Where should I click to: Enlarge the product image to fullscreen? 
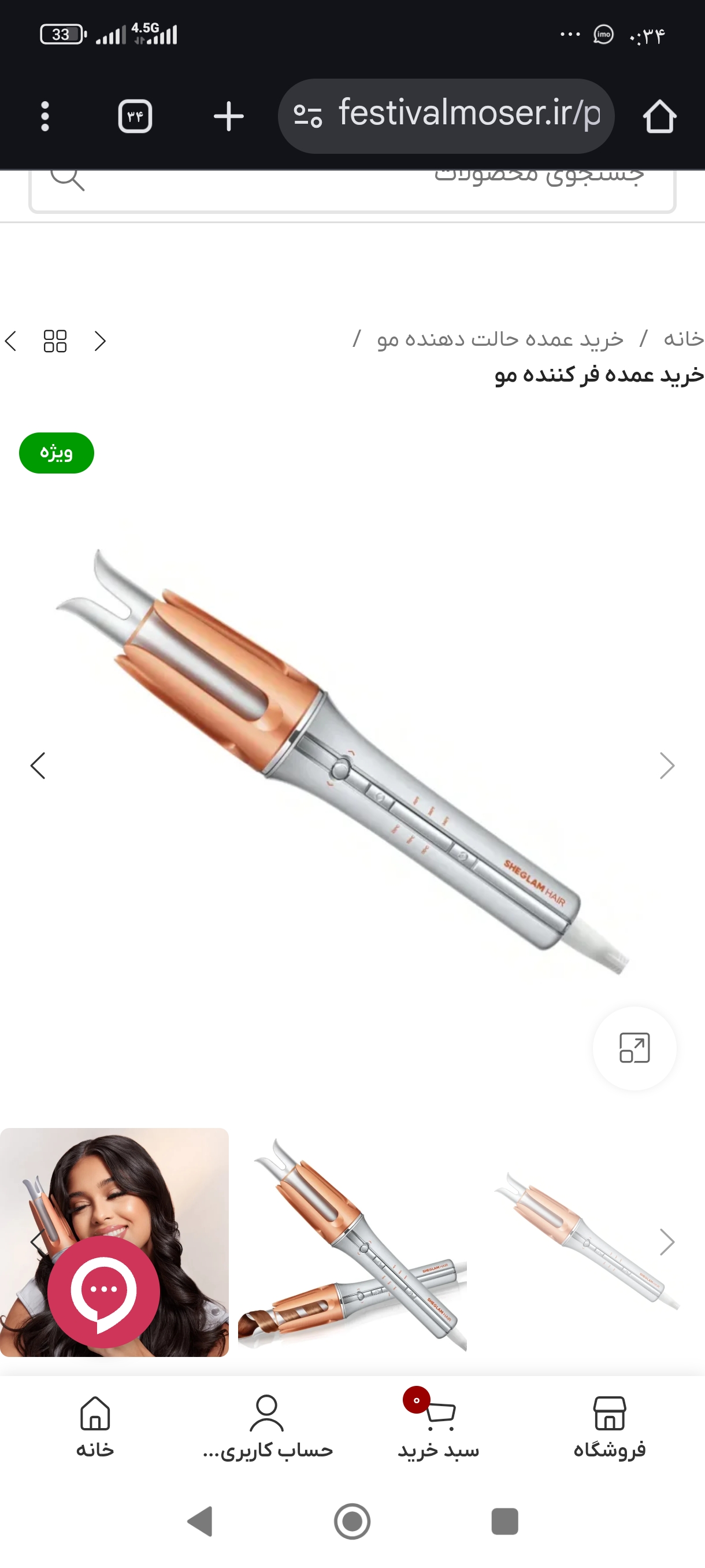(x=634, y=1048)
